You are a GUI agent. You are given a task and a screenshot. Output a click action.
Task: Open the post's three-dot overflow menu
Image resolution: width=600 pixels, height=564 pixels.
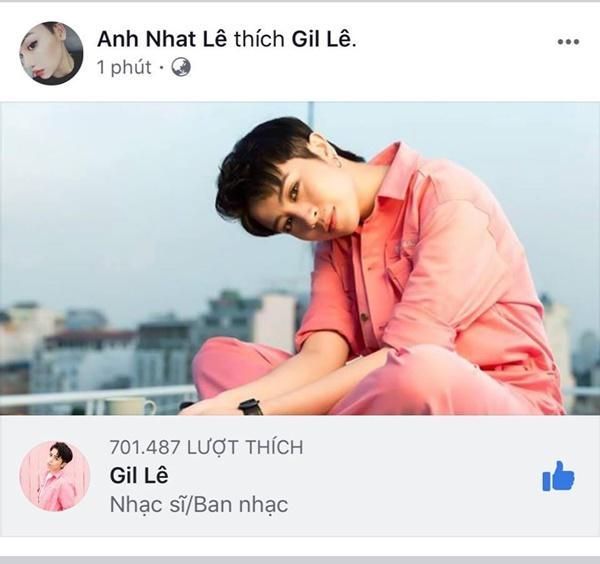pos(567,42)
